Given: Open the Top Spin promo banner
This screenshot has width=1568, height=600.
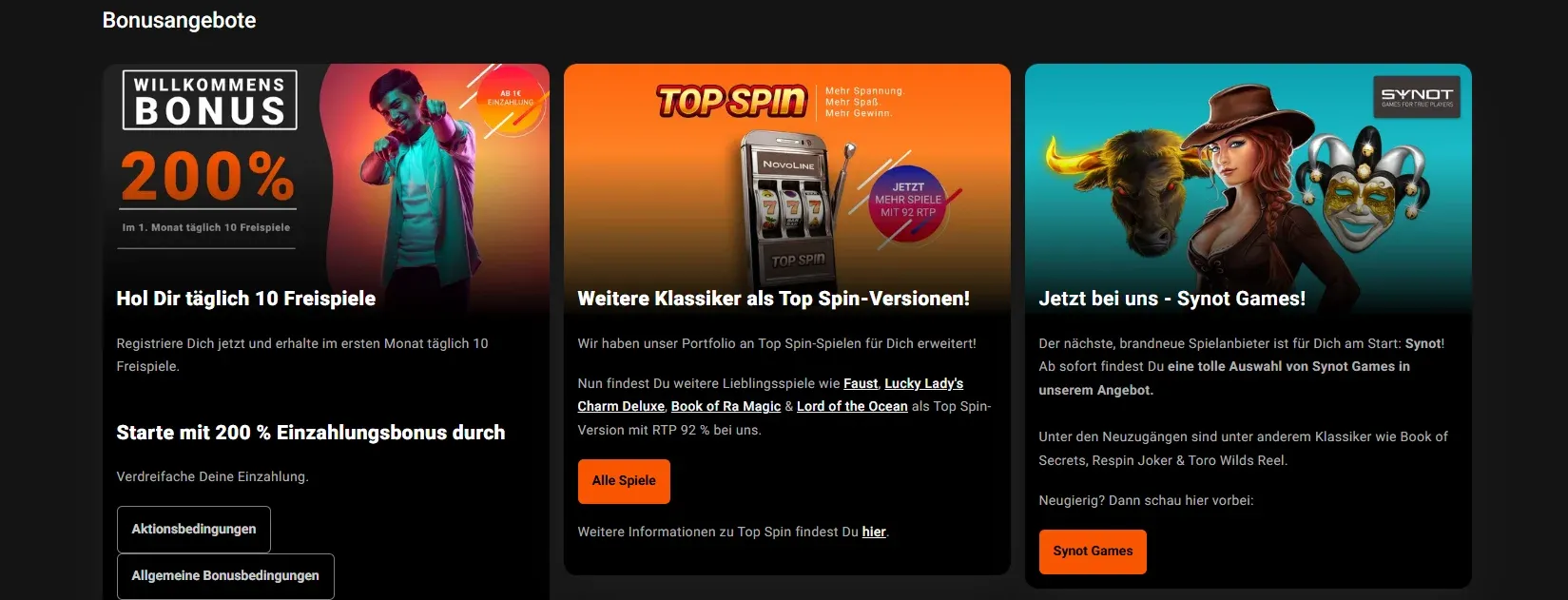Looking at the screenshot, I should pos(786,171).
